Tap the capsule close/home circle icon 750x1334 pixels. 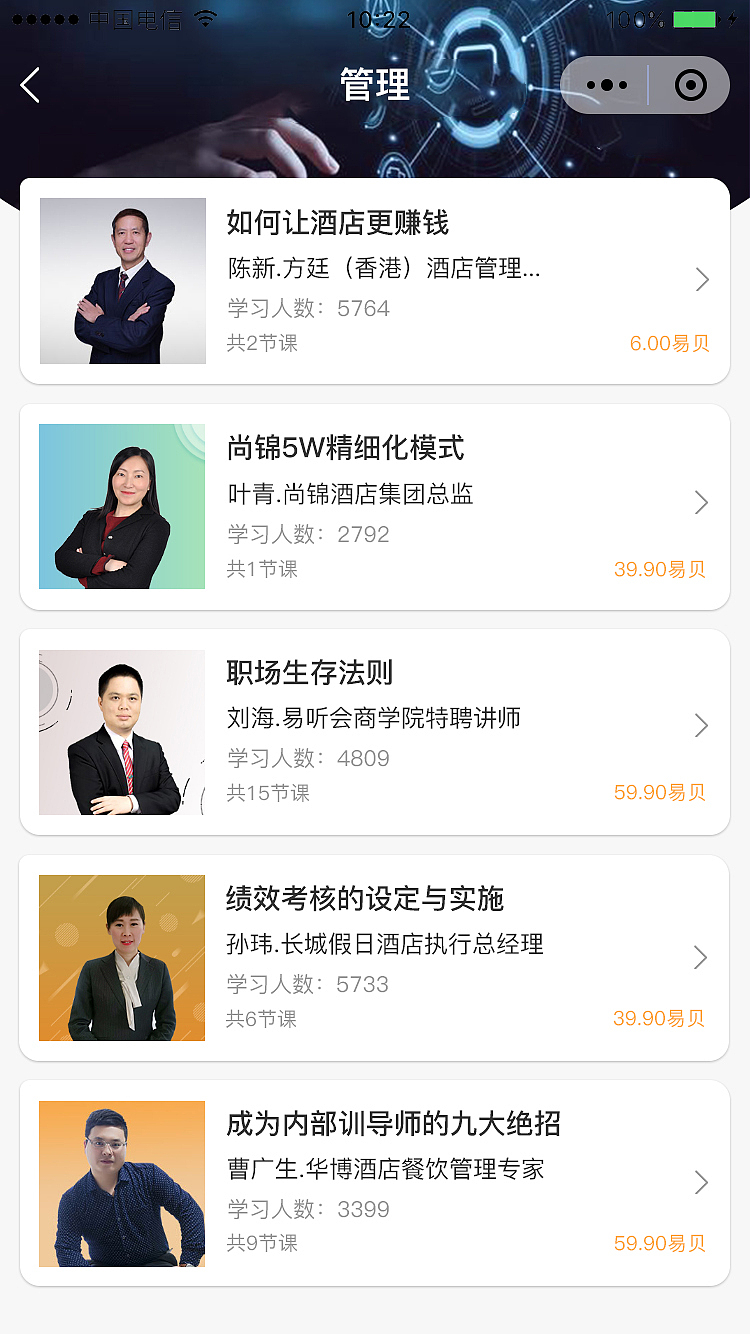690,85
